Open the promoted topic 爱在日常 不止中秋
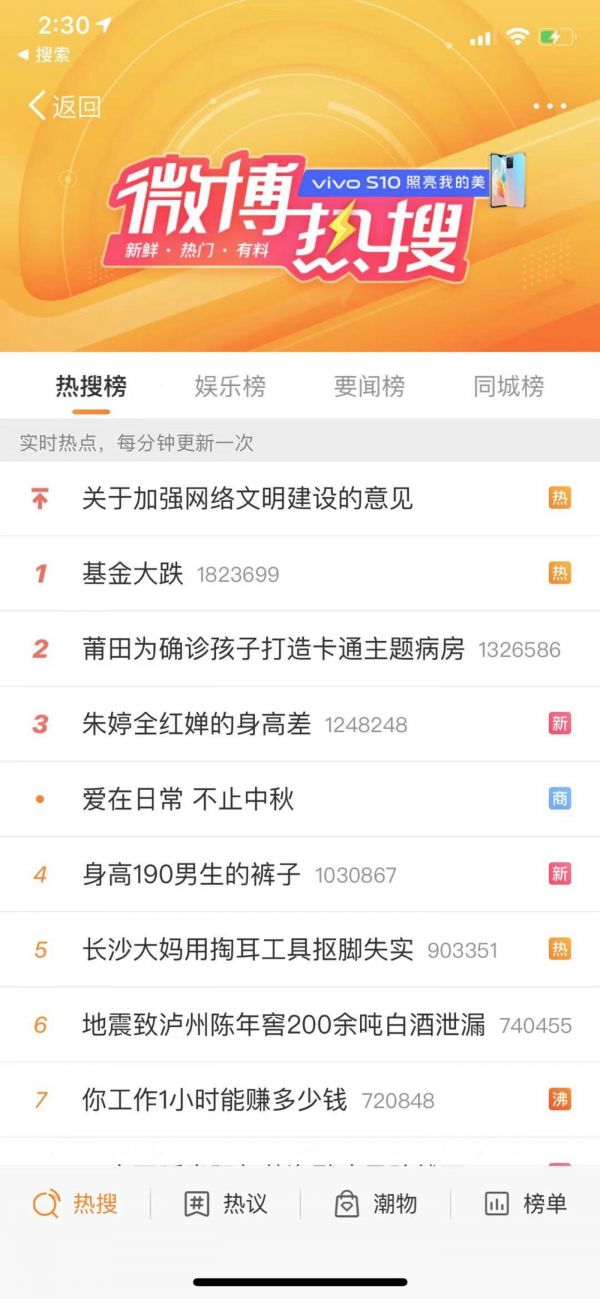The height and width of the screenshot is (1299, 600). pos(188,799)
